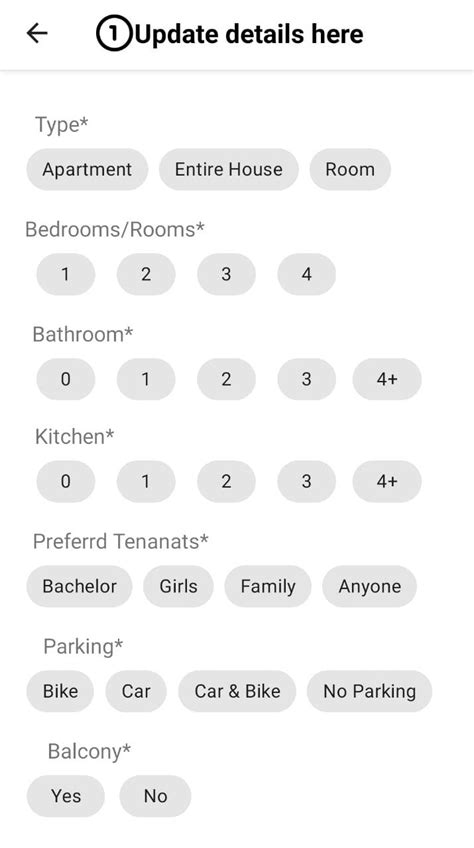Image resolution: width=474 pixels, height=848 pixels.
Task: Pick Room as the type
Action: (350, 169)
